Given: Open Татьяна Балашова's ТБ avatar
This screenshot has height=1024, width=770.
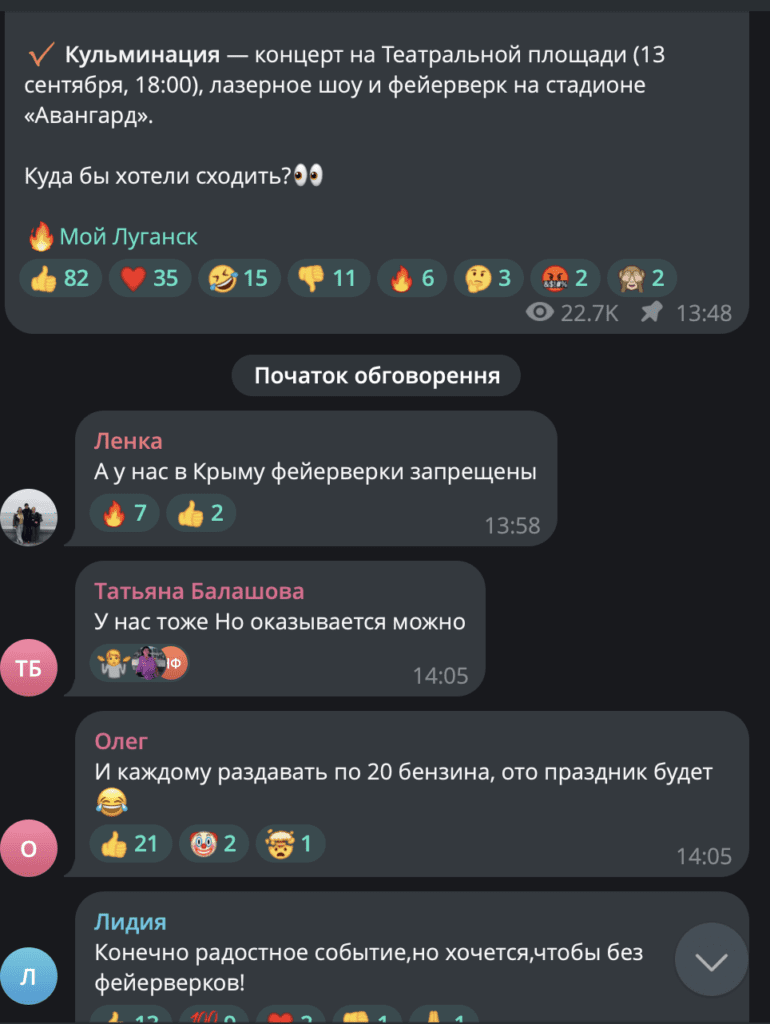Looking at the screenshot, I should pyautogui.click(x=30, y=667).
